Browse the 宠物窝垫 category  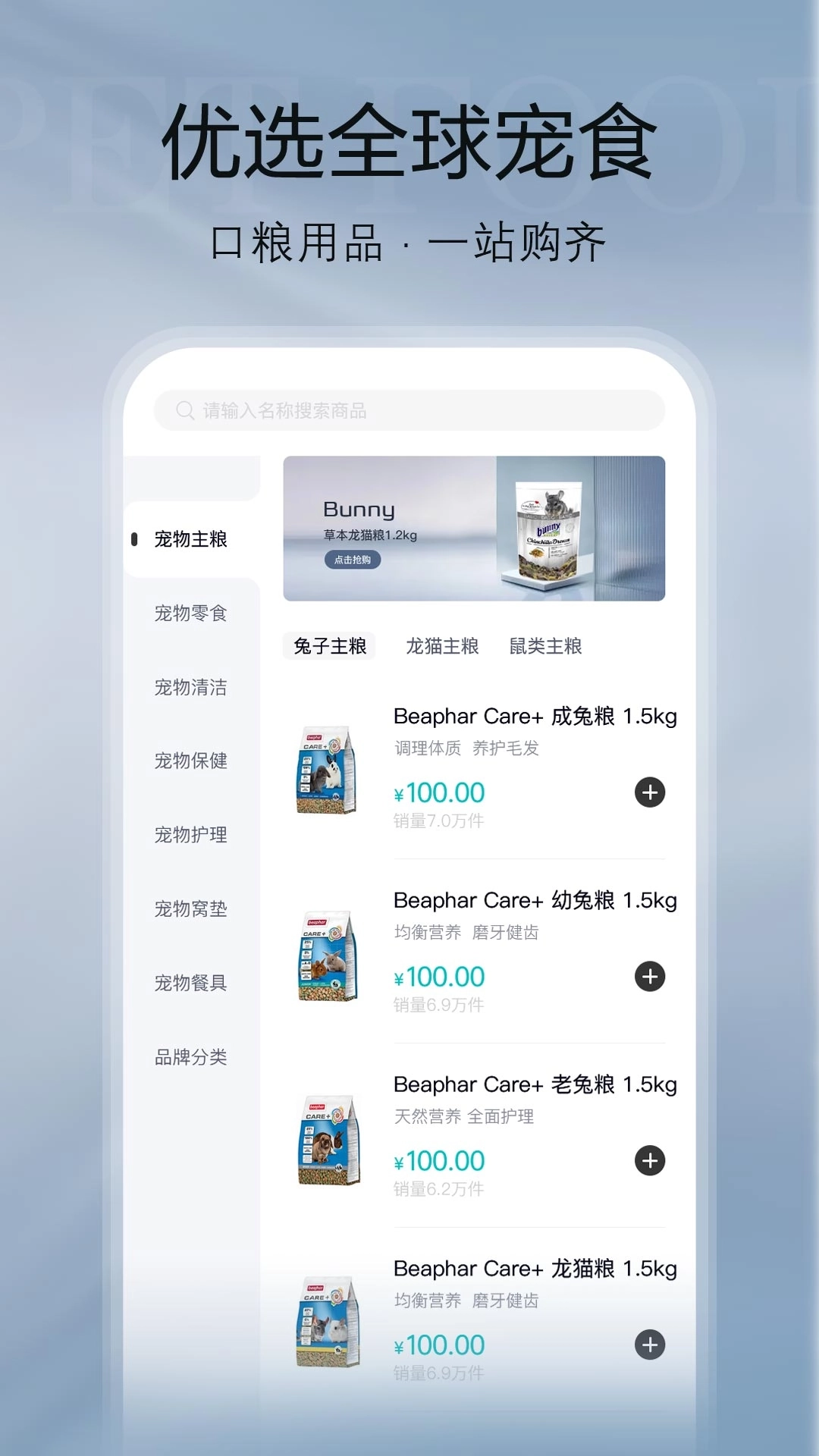pyautogui.click(x=190, y=908)
